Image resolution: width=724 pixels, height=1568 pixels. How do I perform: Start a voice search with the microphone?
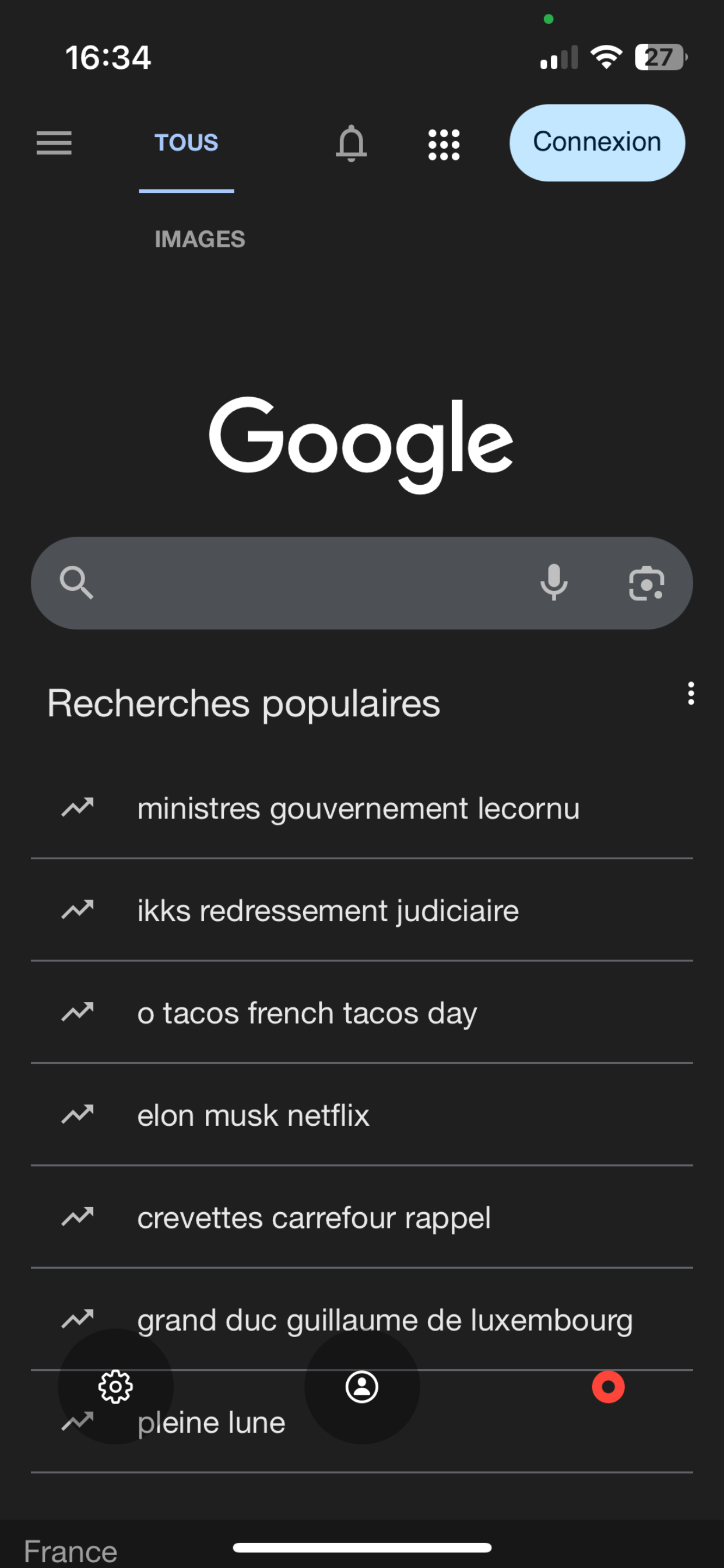[x=554, y=583]
